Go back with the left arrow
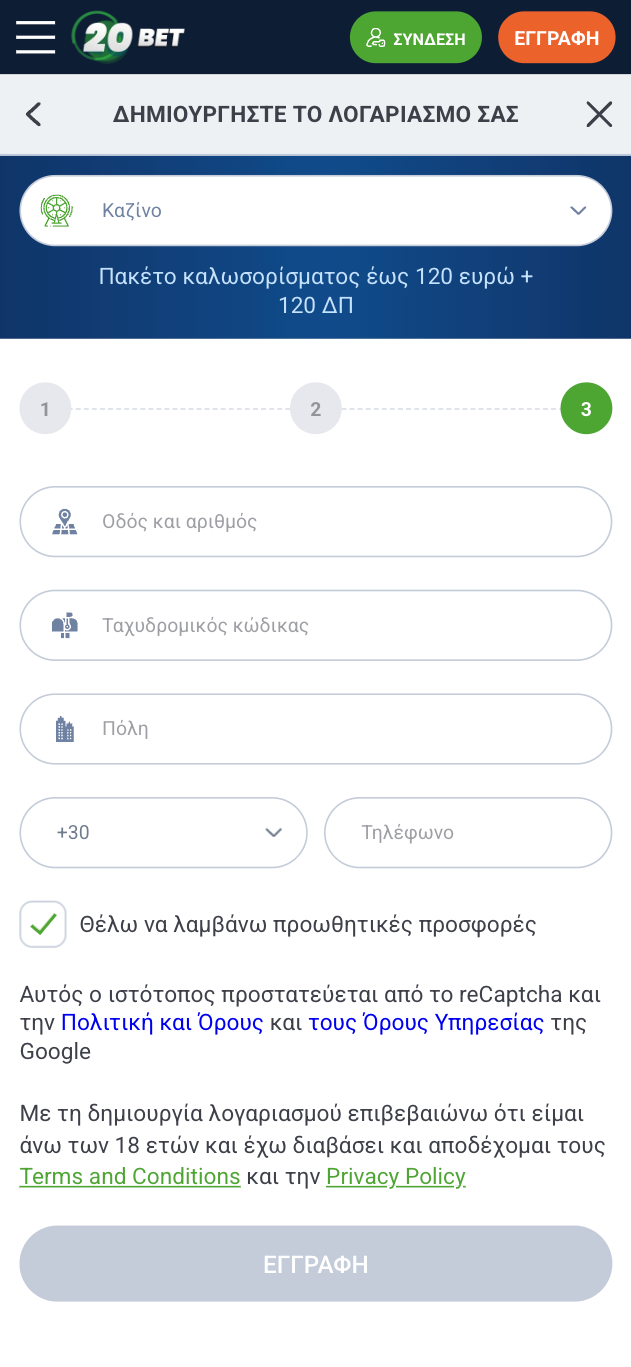The image size is (631, 1367). tap(34, 114)
